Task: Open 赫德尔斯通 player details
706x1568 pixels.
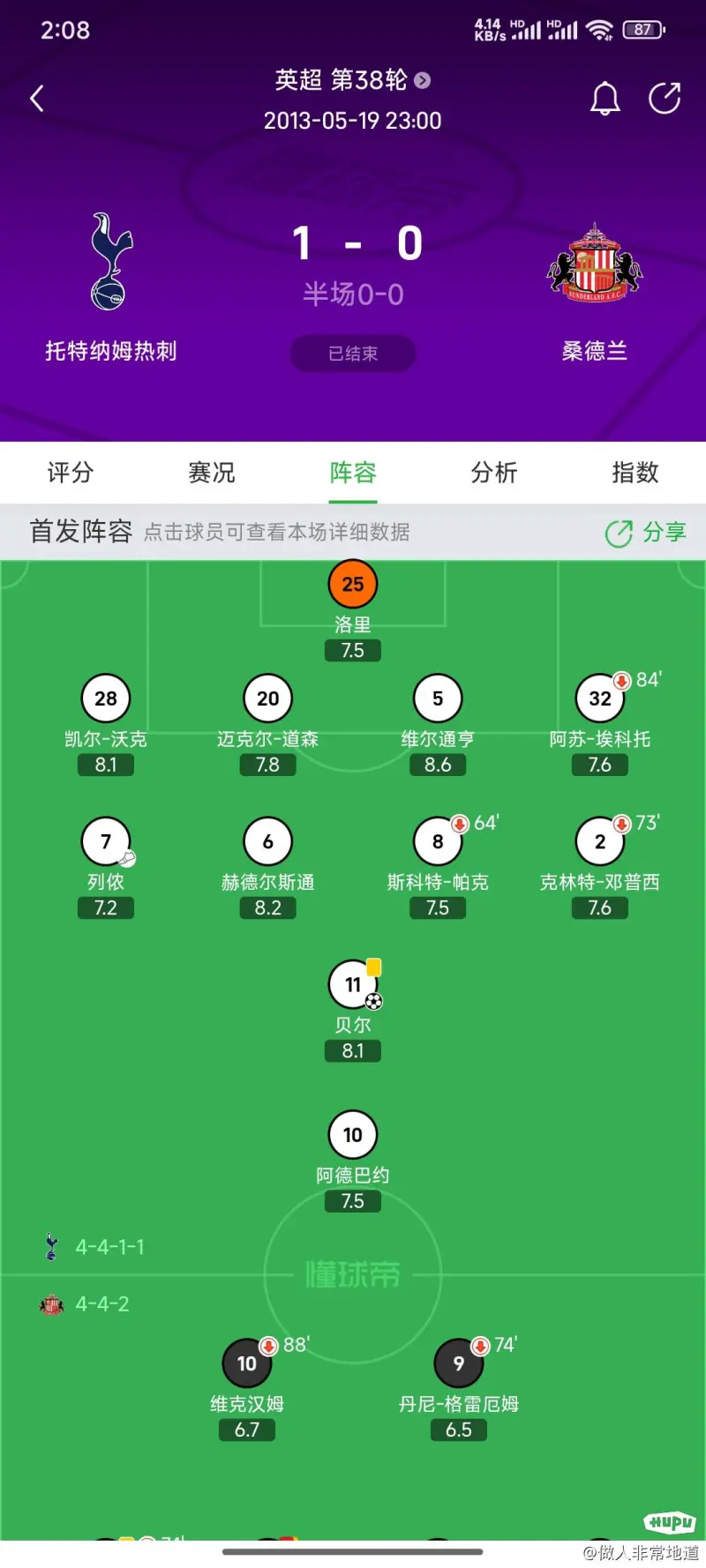Action: (268, 868)
